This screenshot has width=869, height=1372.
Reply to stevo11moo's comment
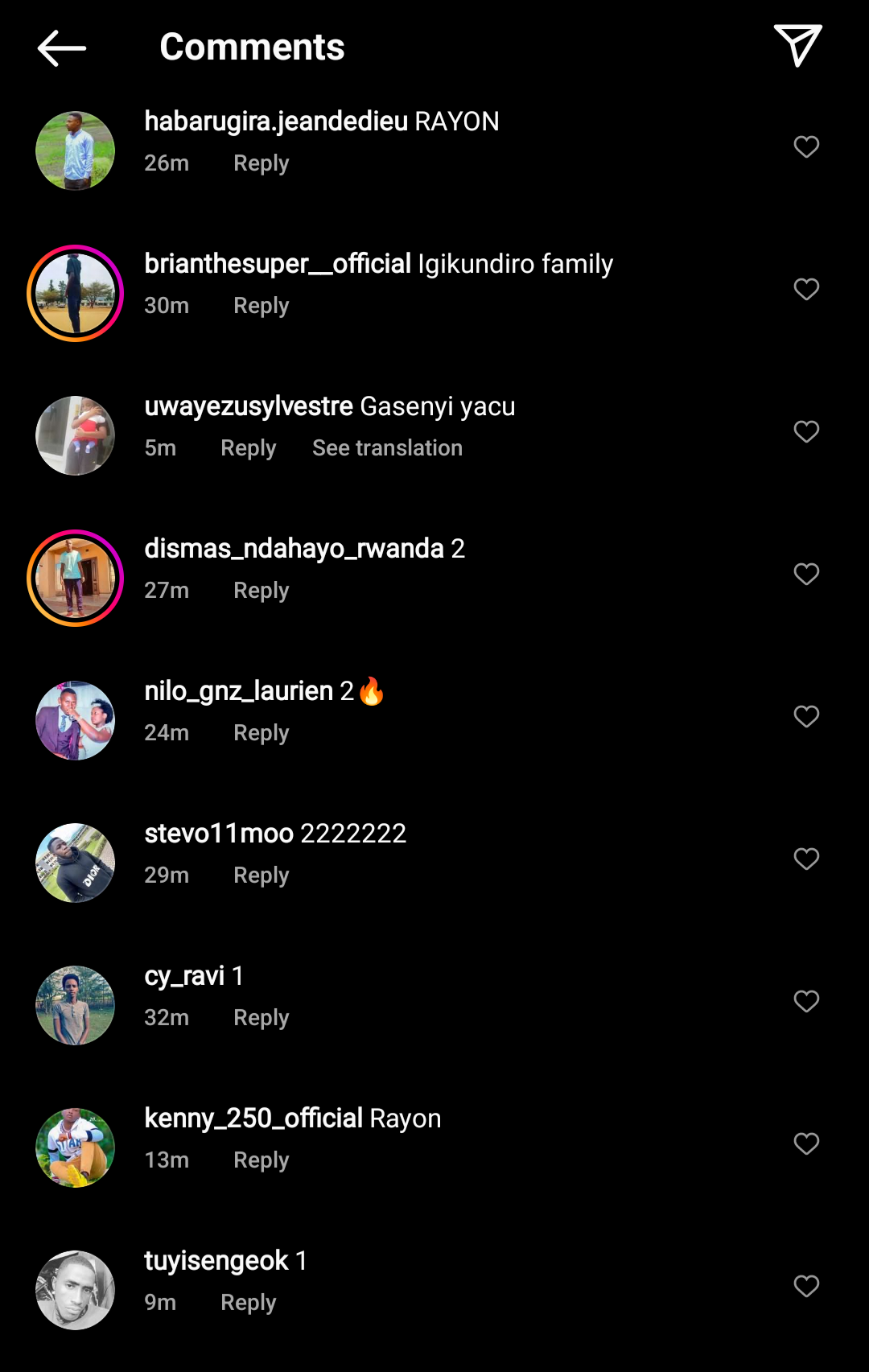coord(261,876)
